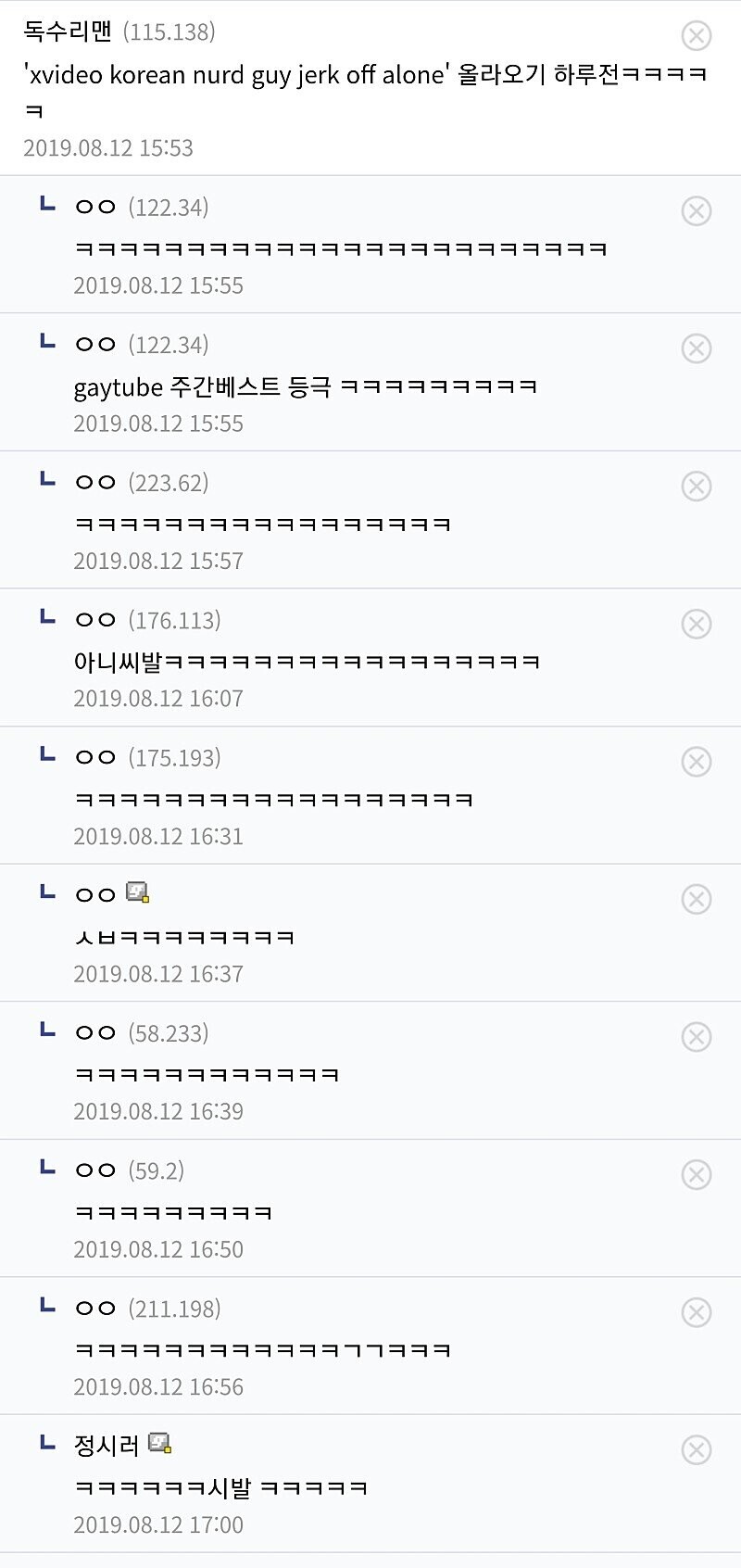This screenshot has width=741, height=1568.
Task: Remove the 211.198 reply posted 16:56
Action: pyautogui.click(x=696, y=1312)
